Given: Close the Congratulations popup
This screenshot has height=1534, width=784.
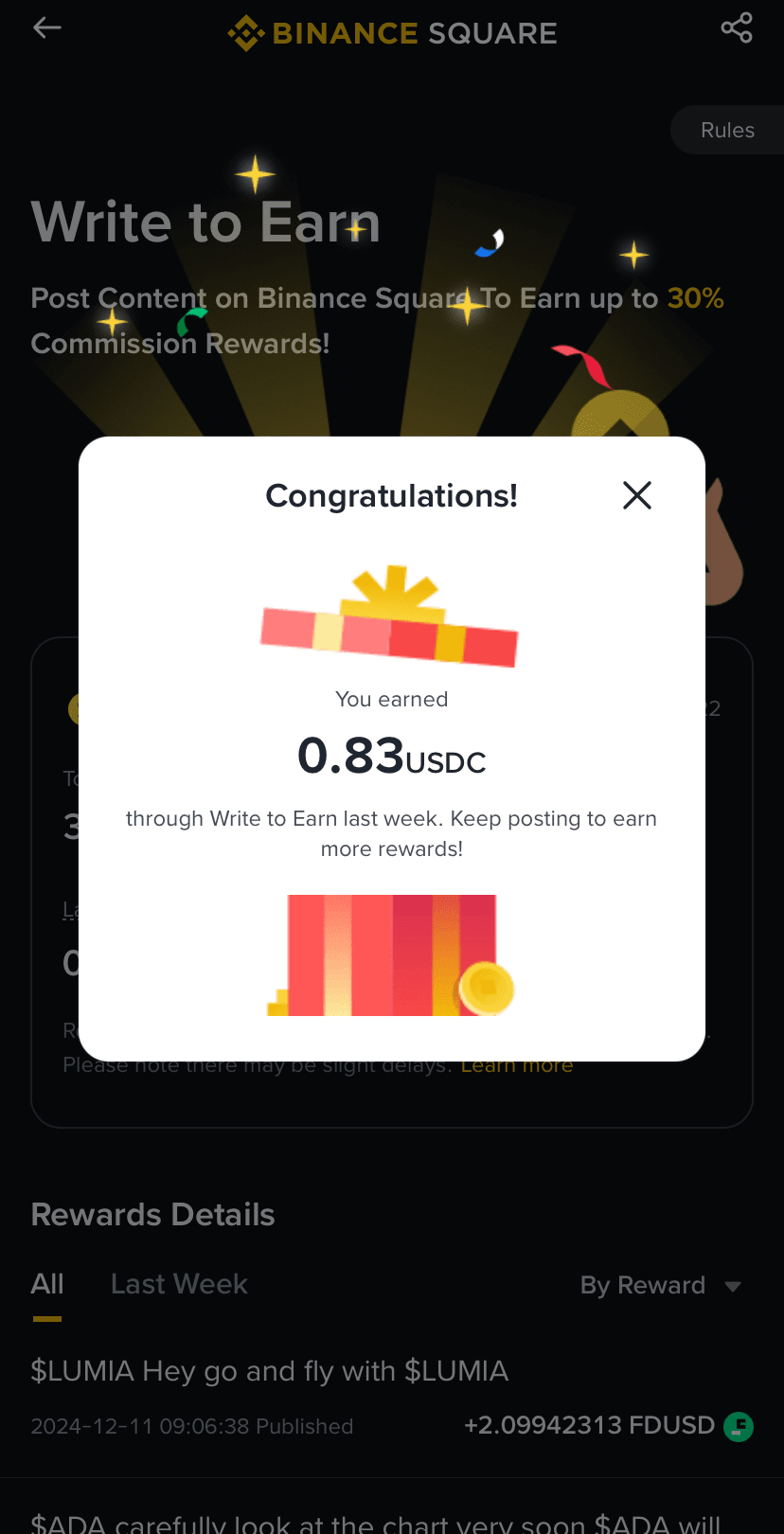Looking at the screenshot, I should coord(637,494).
